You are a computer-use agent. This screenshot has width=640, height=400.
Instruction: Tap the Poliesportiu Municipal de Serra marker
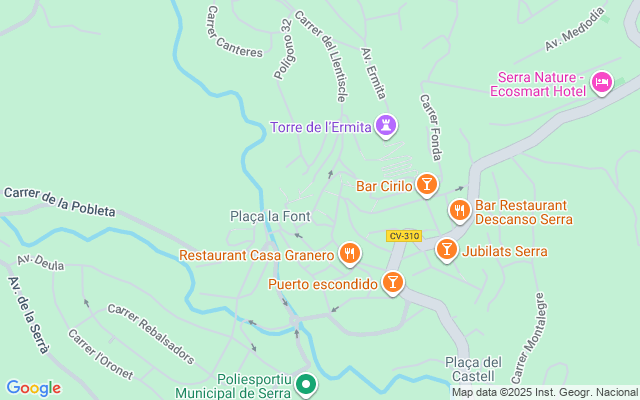[307, 384]
